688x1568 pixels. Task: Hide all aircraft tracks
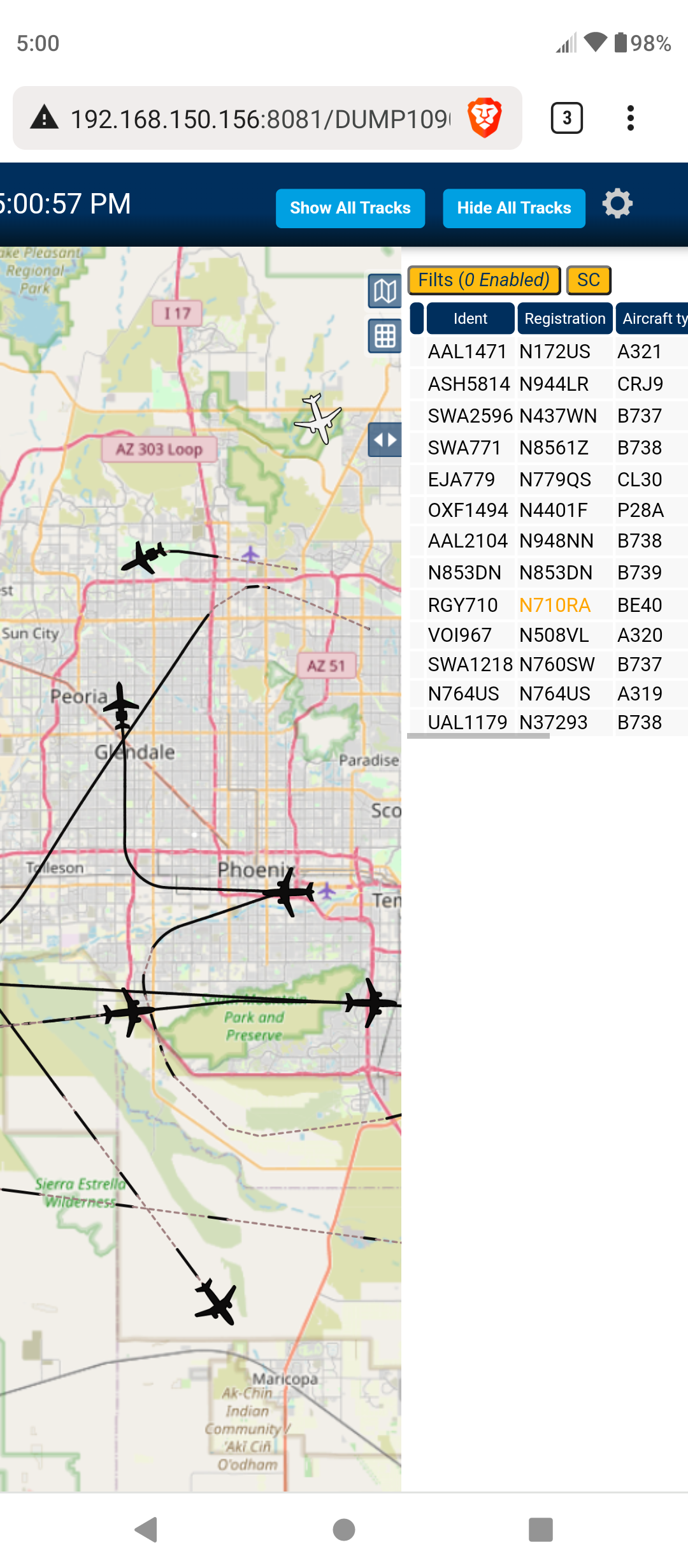(x=514, y=208)
